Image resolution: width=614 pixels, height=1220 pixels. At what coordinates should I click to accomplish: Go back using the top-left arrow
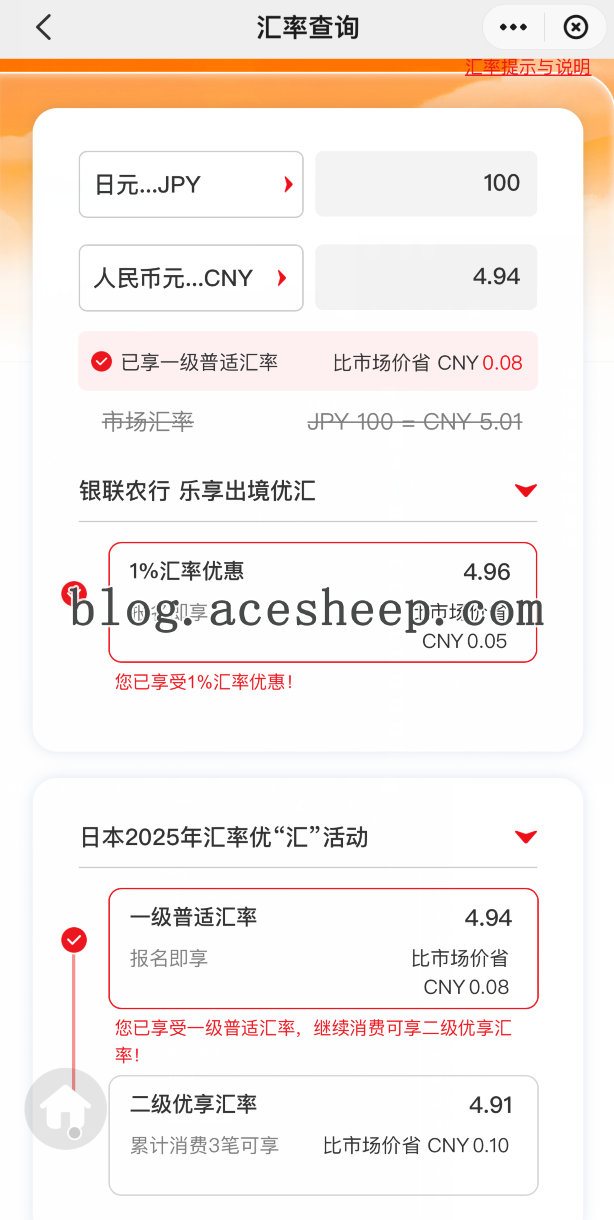point(43,28)
